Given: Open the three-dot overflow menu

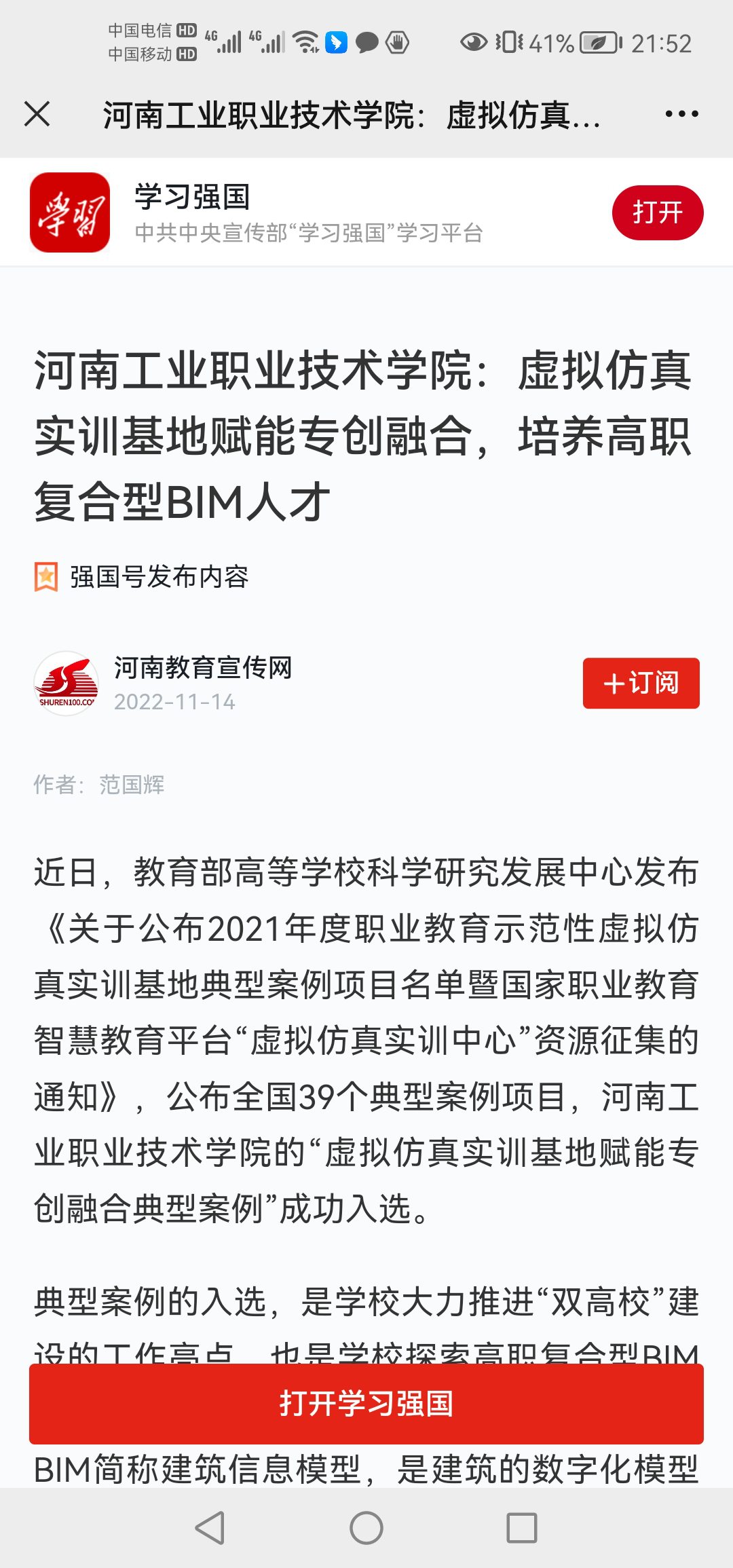Looking at the screenshot, I should (681, 114).
